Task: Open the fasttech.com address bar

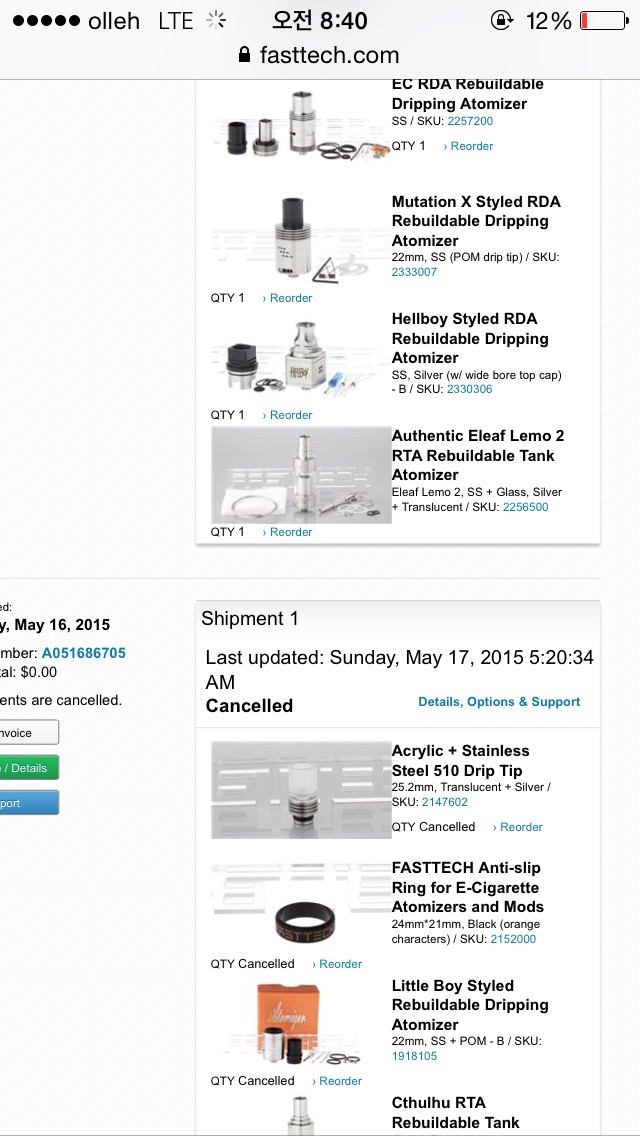Action: coord(320,55)
